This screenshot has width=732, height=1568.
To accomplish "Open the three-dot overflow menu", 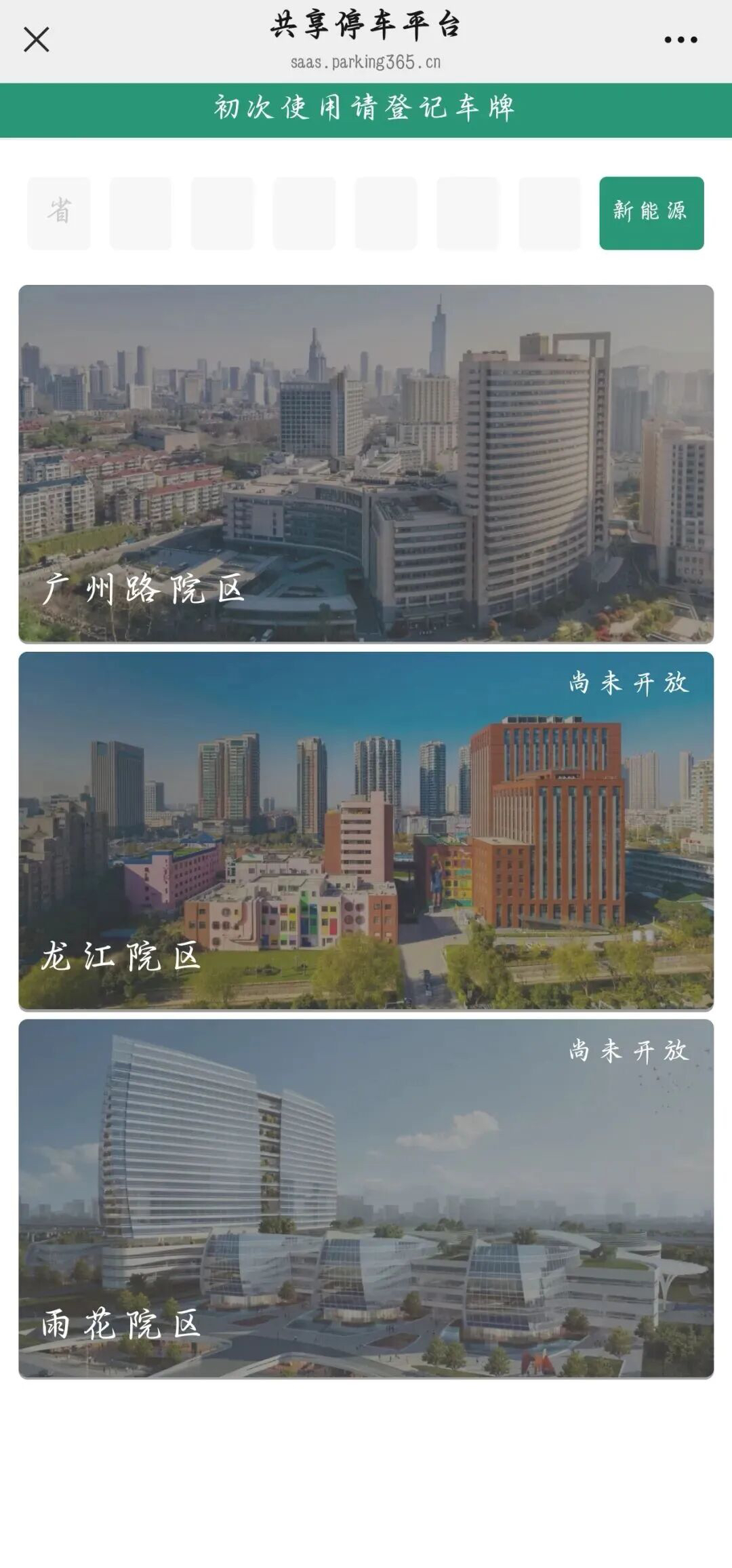I will pyautogui.click(x=680, y=40).
